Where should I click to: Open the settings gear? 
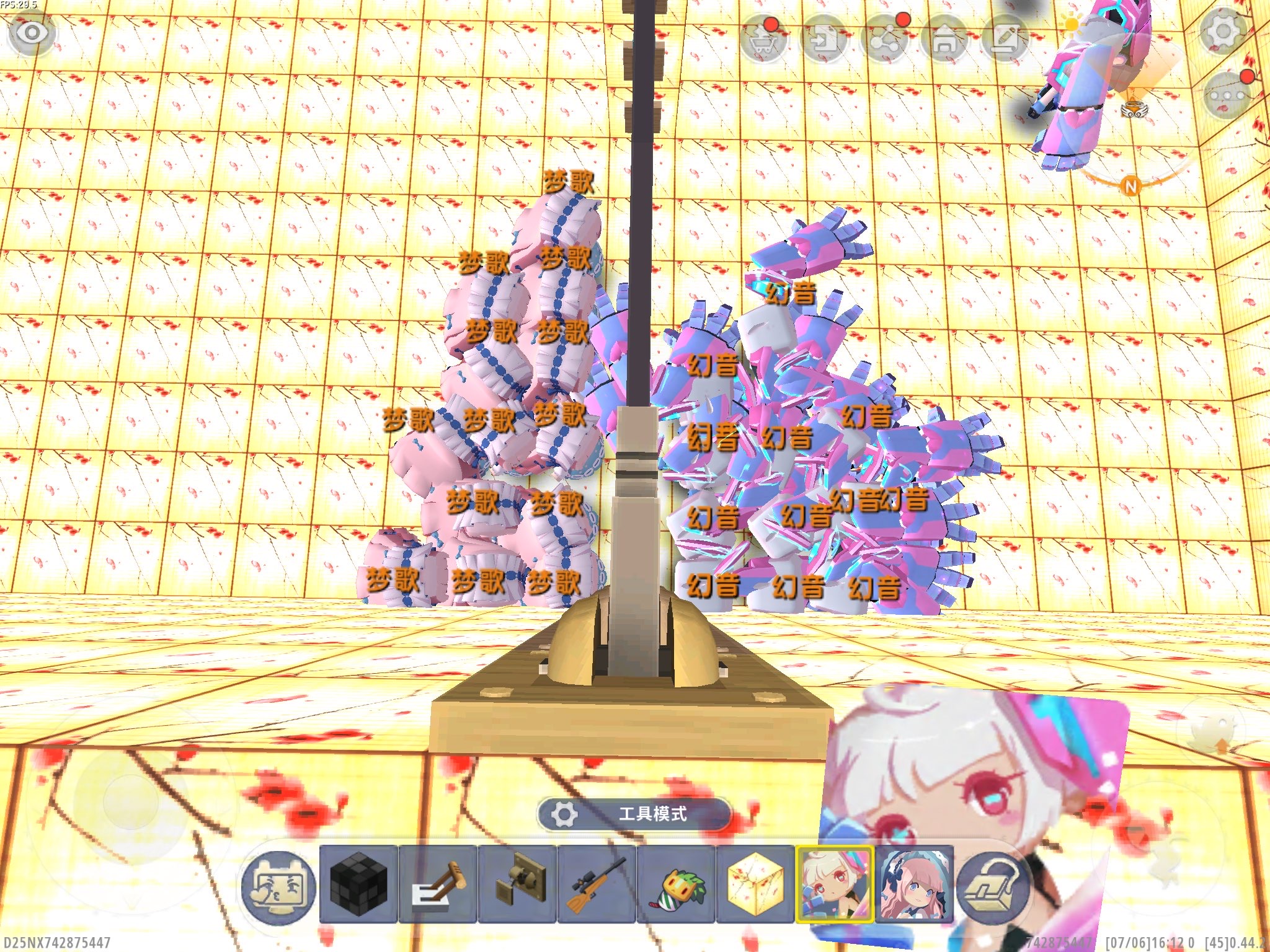1223,31
